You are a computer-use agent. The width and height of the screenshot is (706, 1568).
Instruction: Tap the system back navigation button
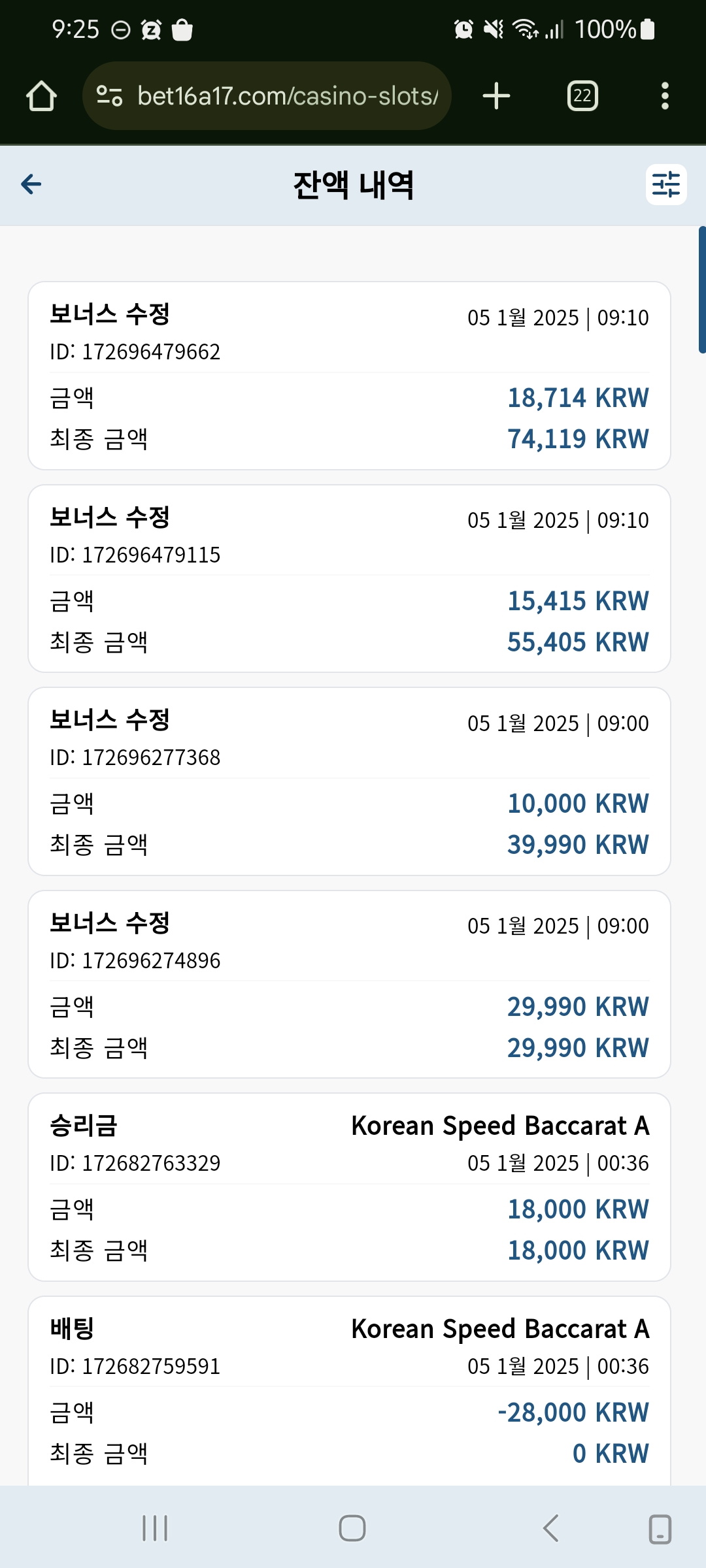coord(550,1528)
